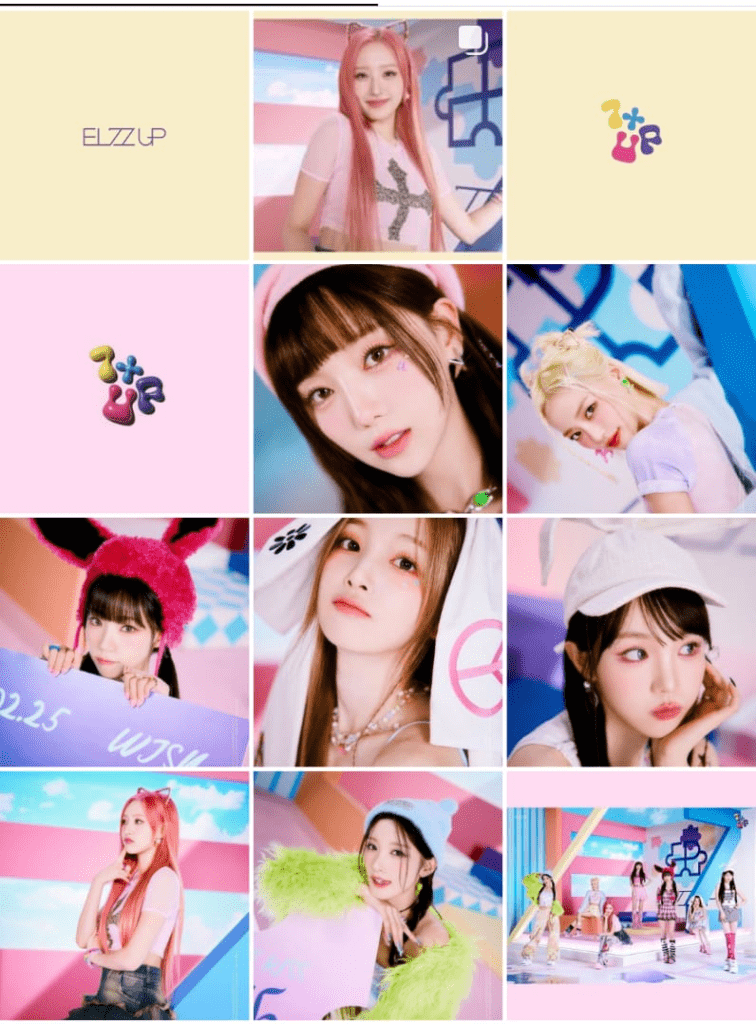756x1024 pixels.
Task: Open the blonde girl in lilac top post
Action: click(x=631, y=388)
